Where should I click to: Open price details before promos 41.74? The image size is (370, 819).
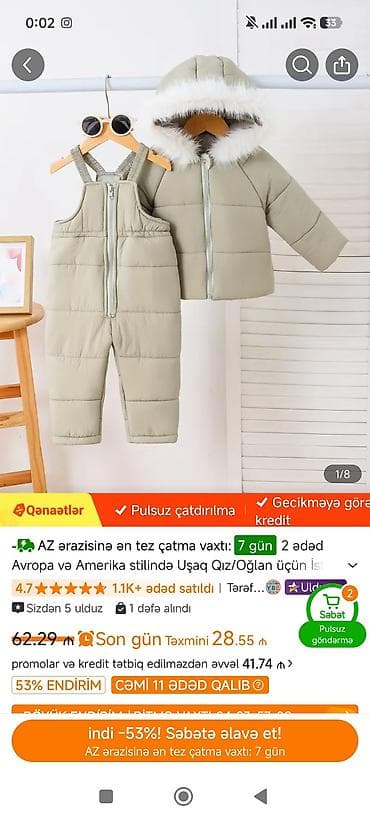tap(152, 664)
